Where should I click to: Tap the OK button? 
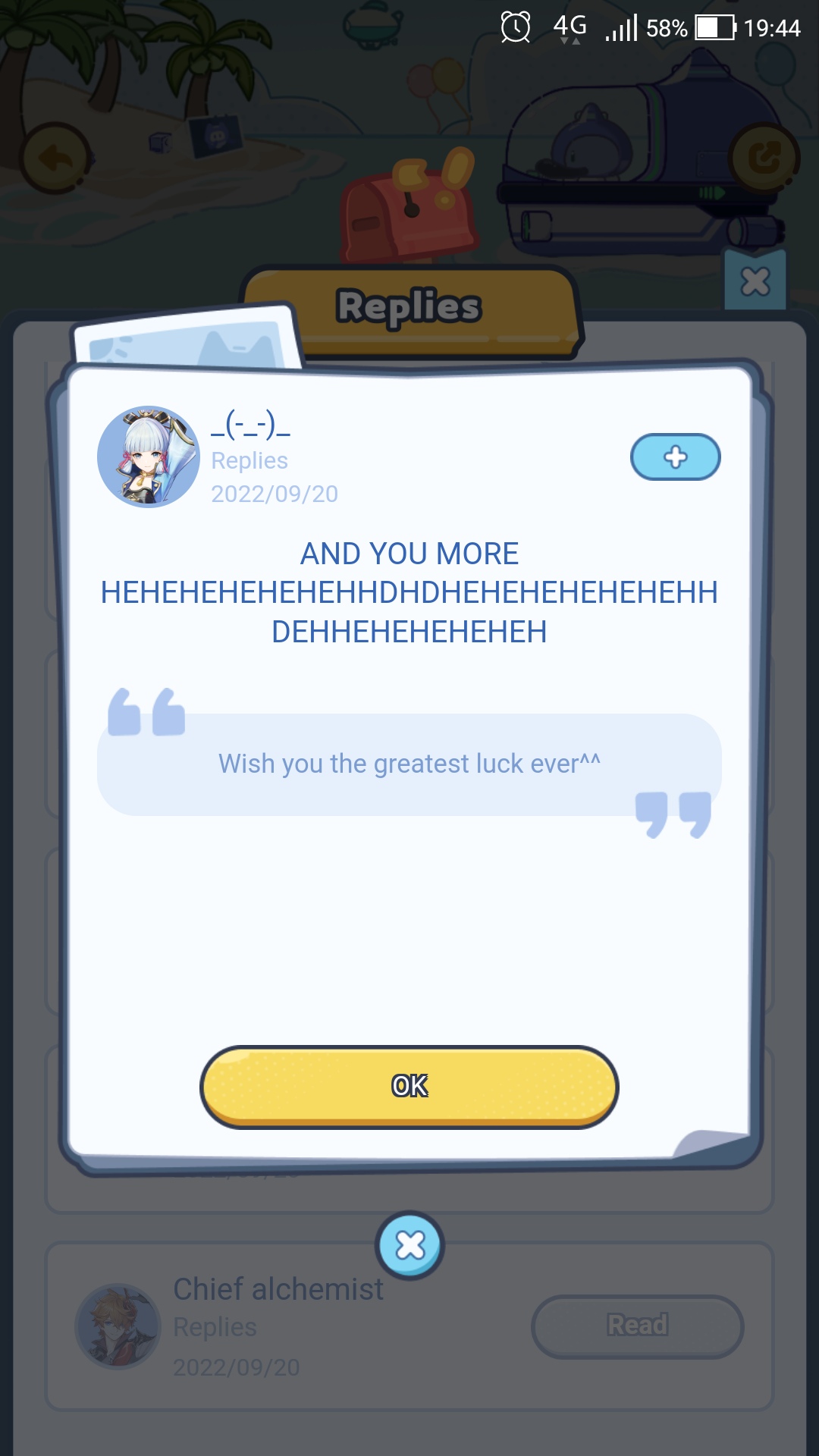(x=409, y=1087)
